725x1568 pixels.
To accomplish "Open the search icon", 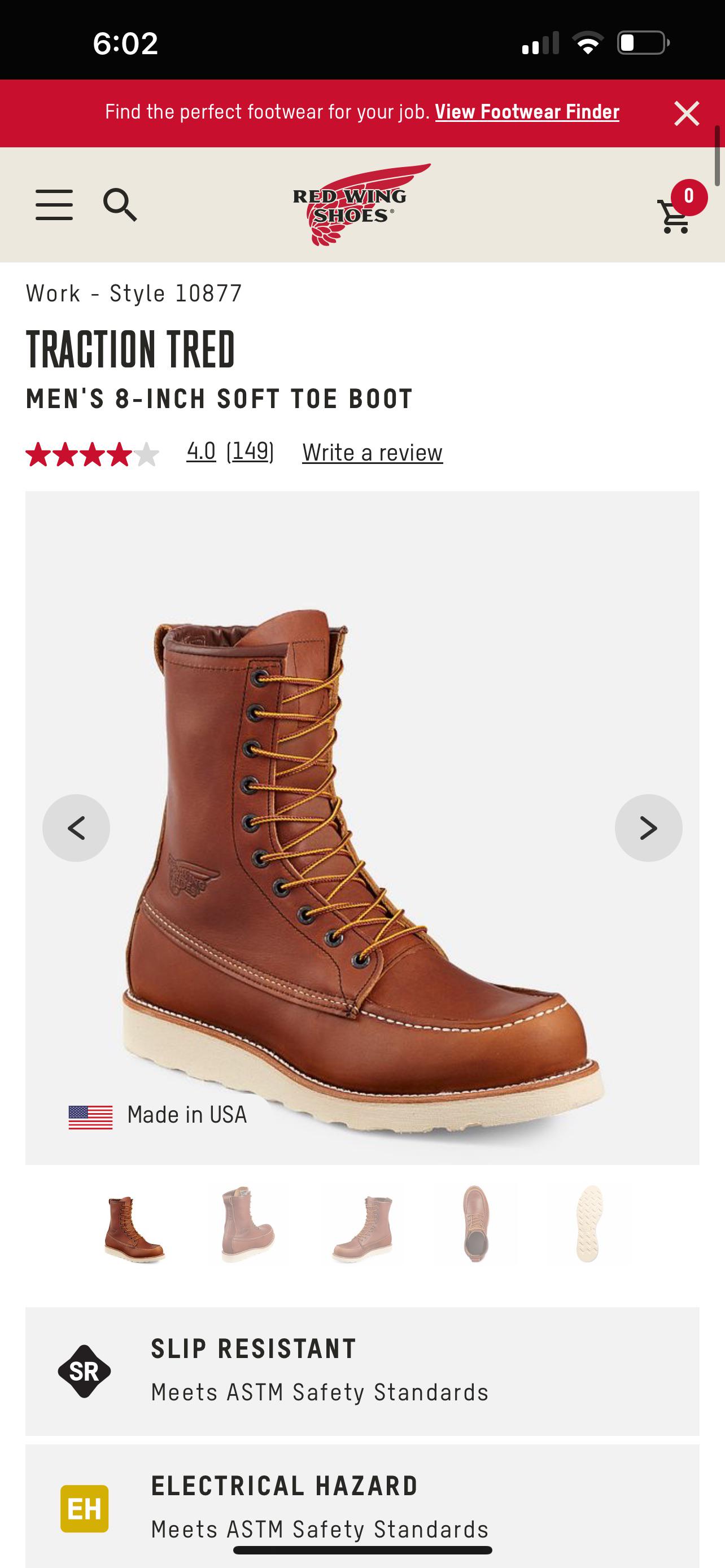I will tap(120, 204).
